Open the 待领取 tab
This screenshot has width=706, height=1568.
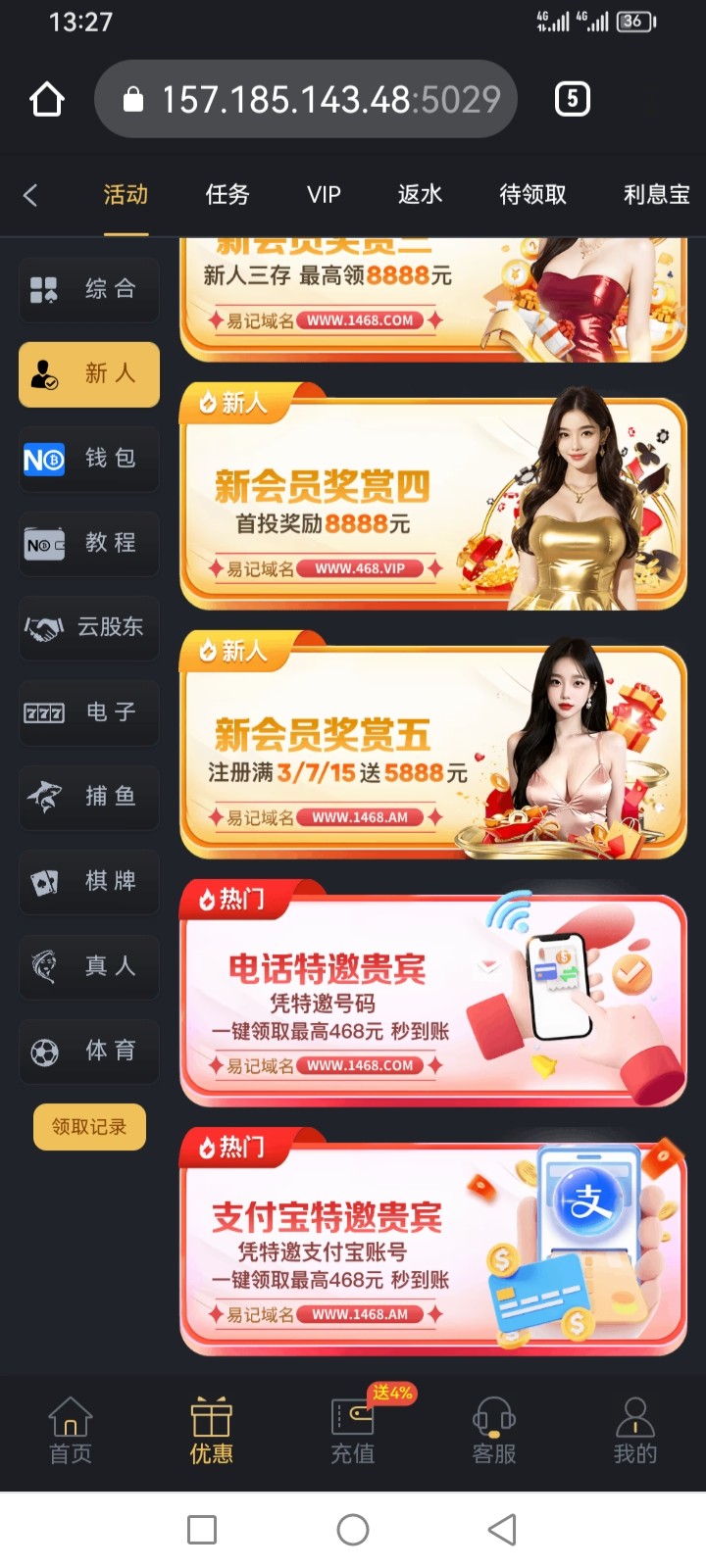tap(532, 195)
